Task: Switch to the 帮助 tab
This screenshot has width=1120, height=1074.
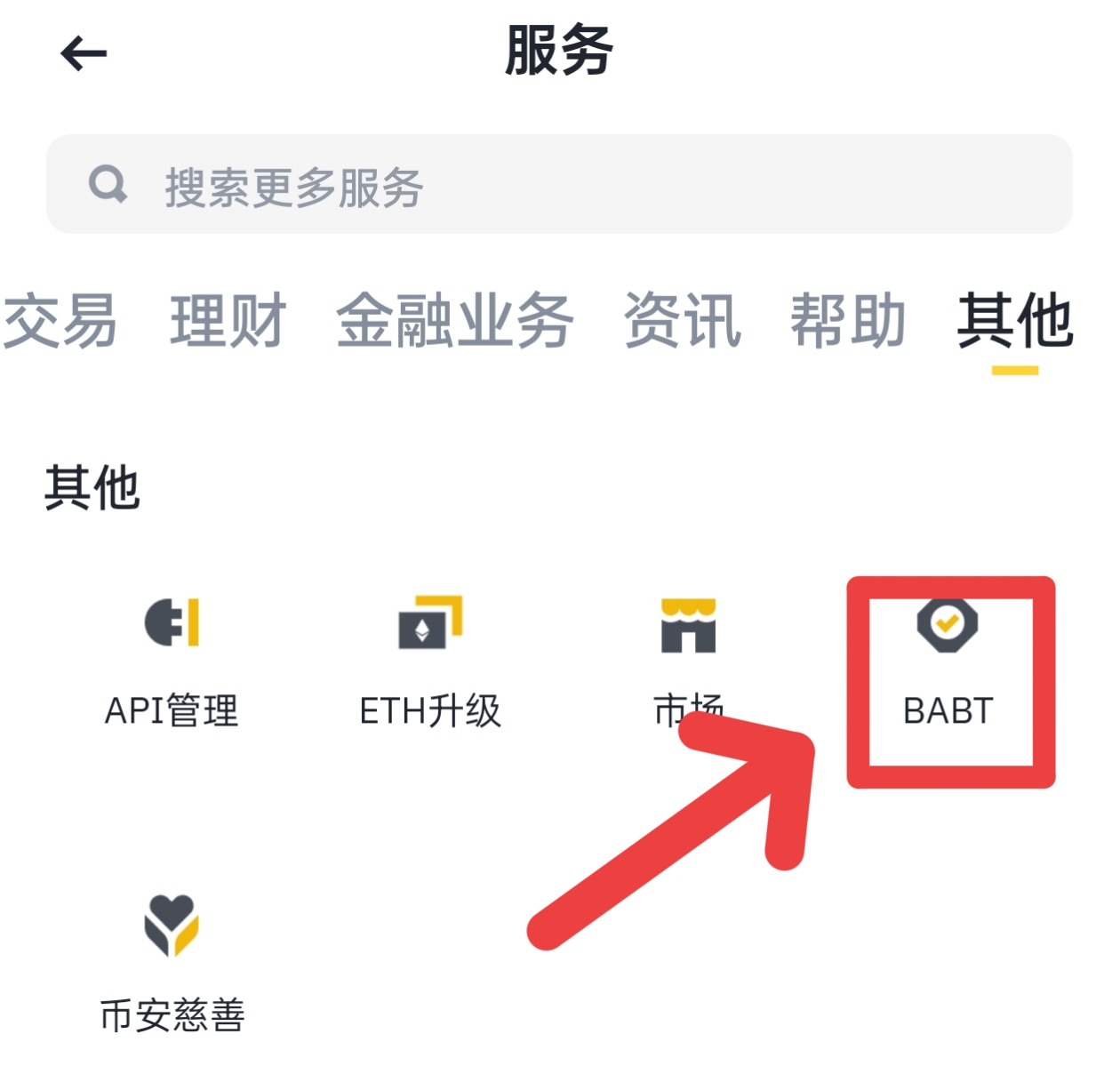Action: point(848,321)
